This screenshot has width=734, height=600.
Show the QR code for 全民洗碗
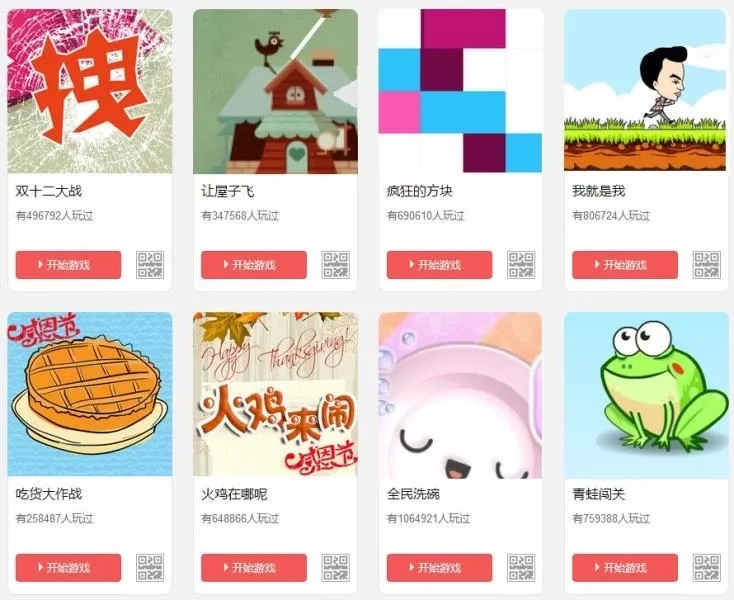tap(521, 568)
